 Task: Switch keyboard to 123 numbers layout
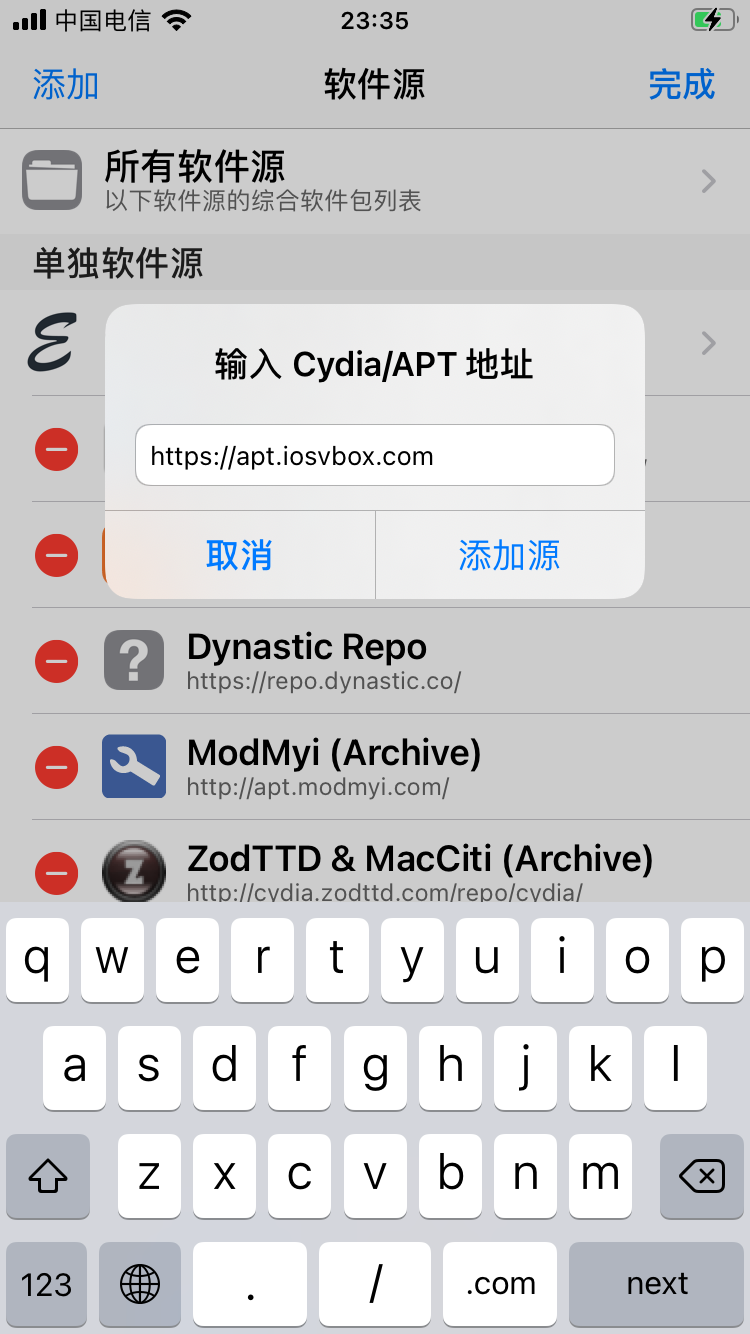tap(46, 1283)
